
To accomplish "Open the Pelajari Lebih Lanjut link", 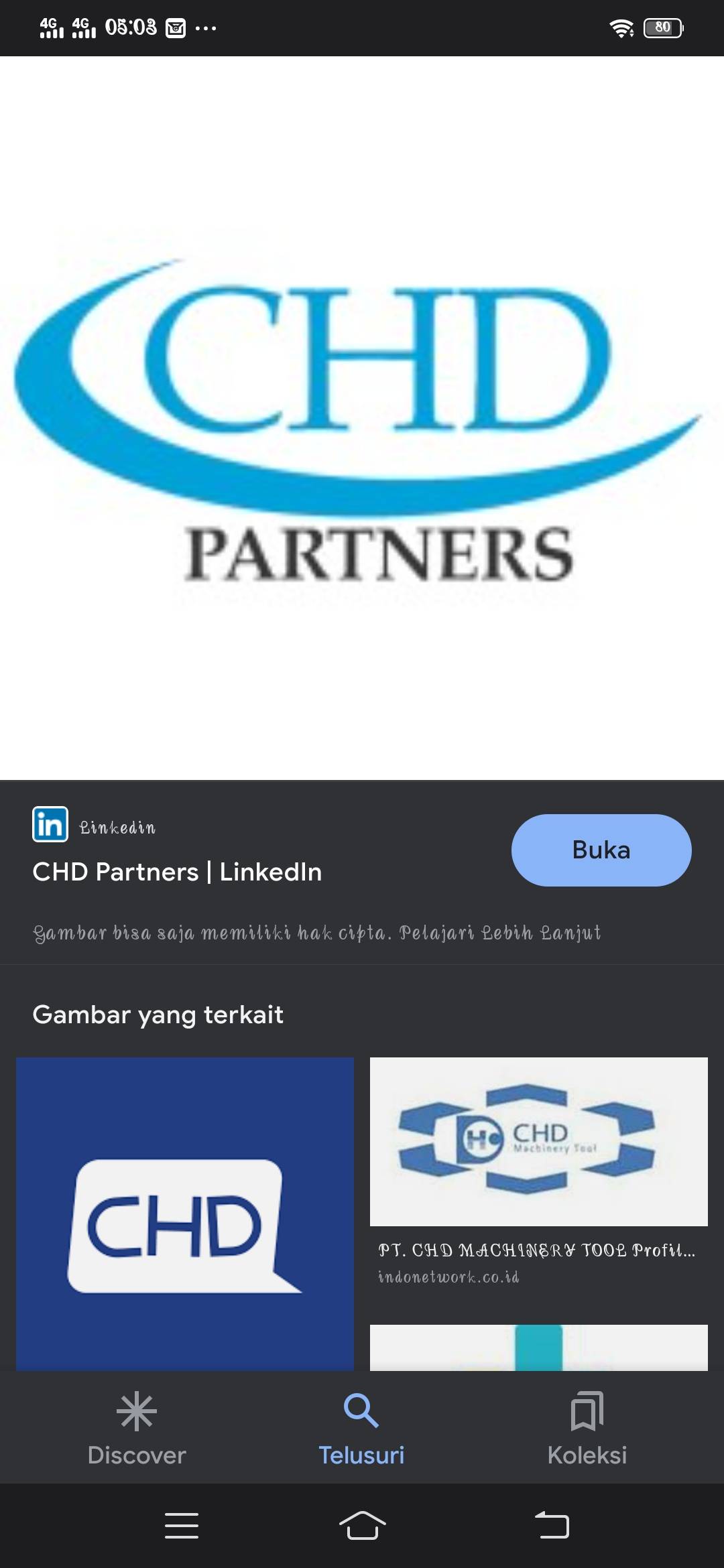I will tap(500, 933).
